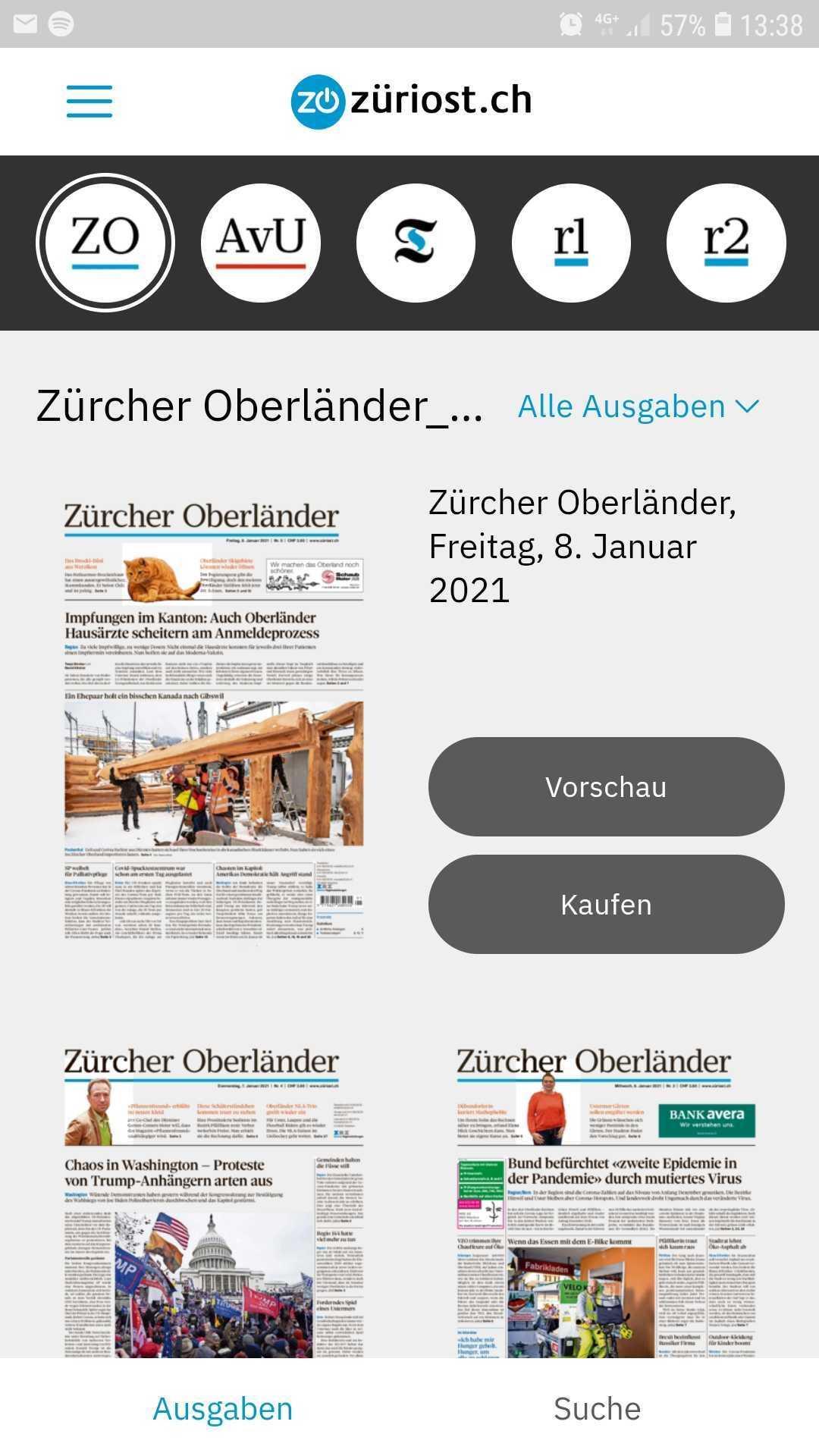Image resolution: width=819 pixels, height=1456 pixels.
Task: Open the 8. Januar 2021 issue cover
Action: [x=214, y=719]
